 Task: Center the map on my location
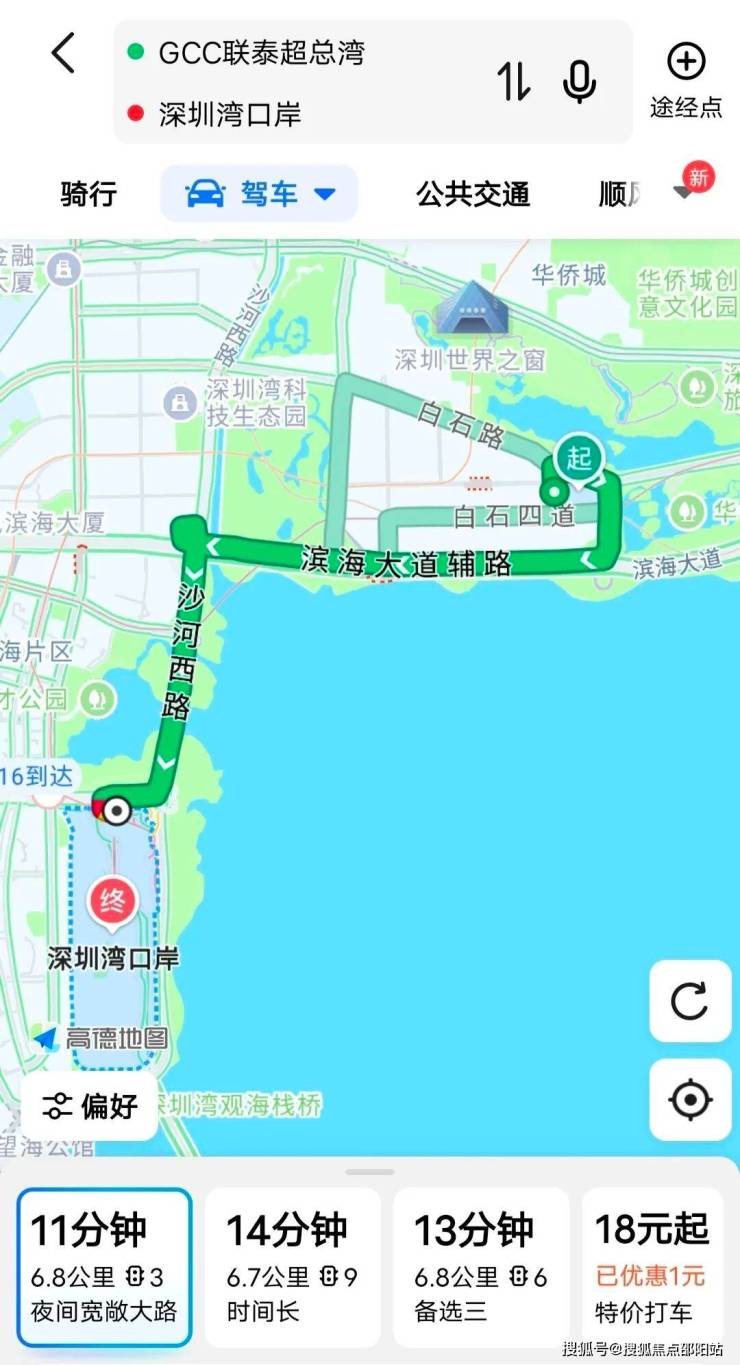690,1100
